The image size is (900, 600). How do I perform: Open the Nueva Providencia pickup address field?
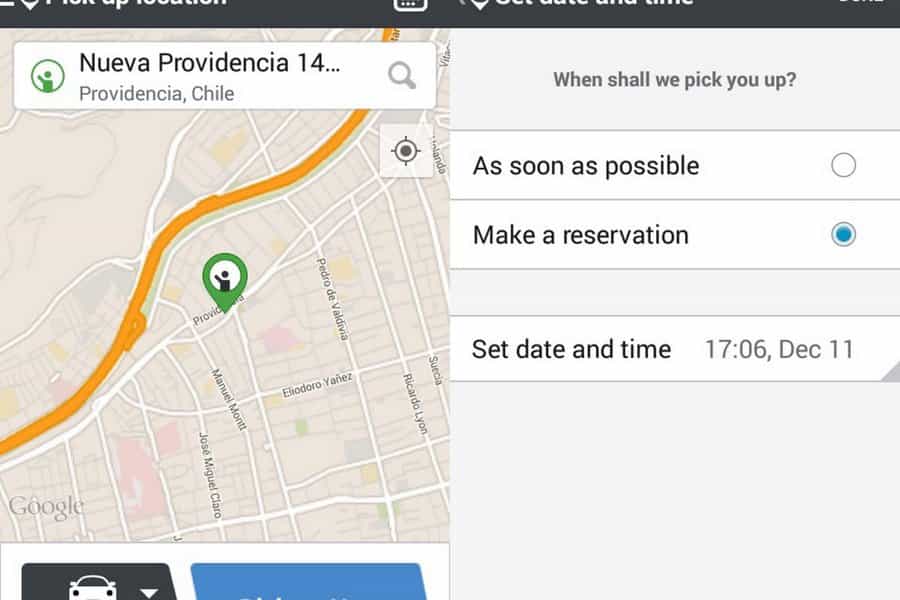[210, 76]
